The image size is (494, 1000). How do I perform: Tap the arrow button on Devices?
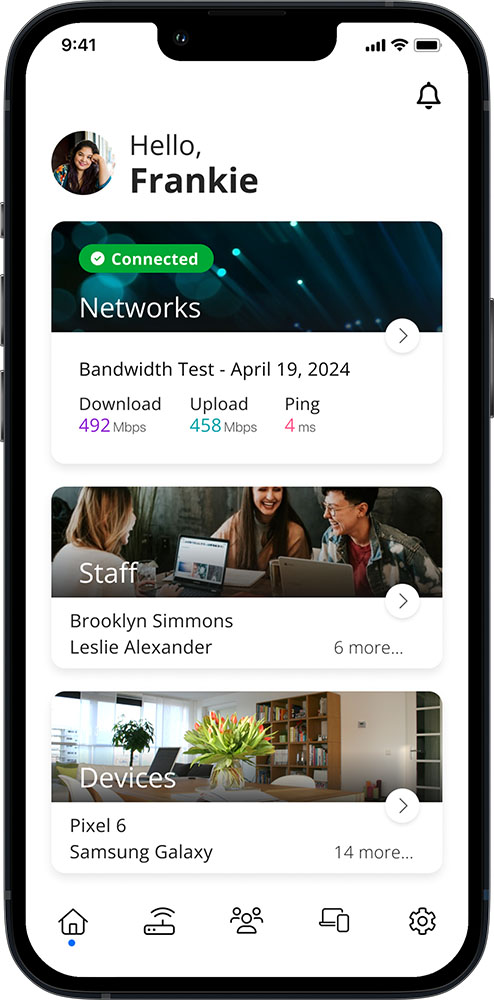pyautogui.click(x=403, y=806)
